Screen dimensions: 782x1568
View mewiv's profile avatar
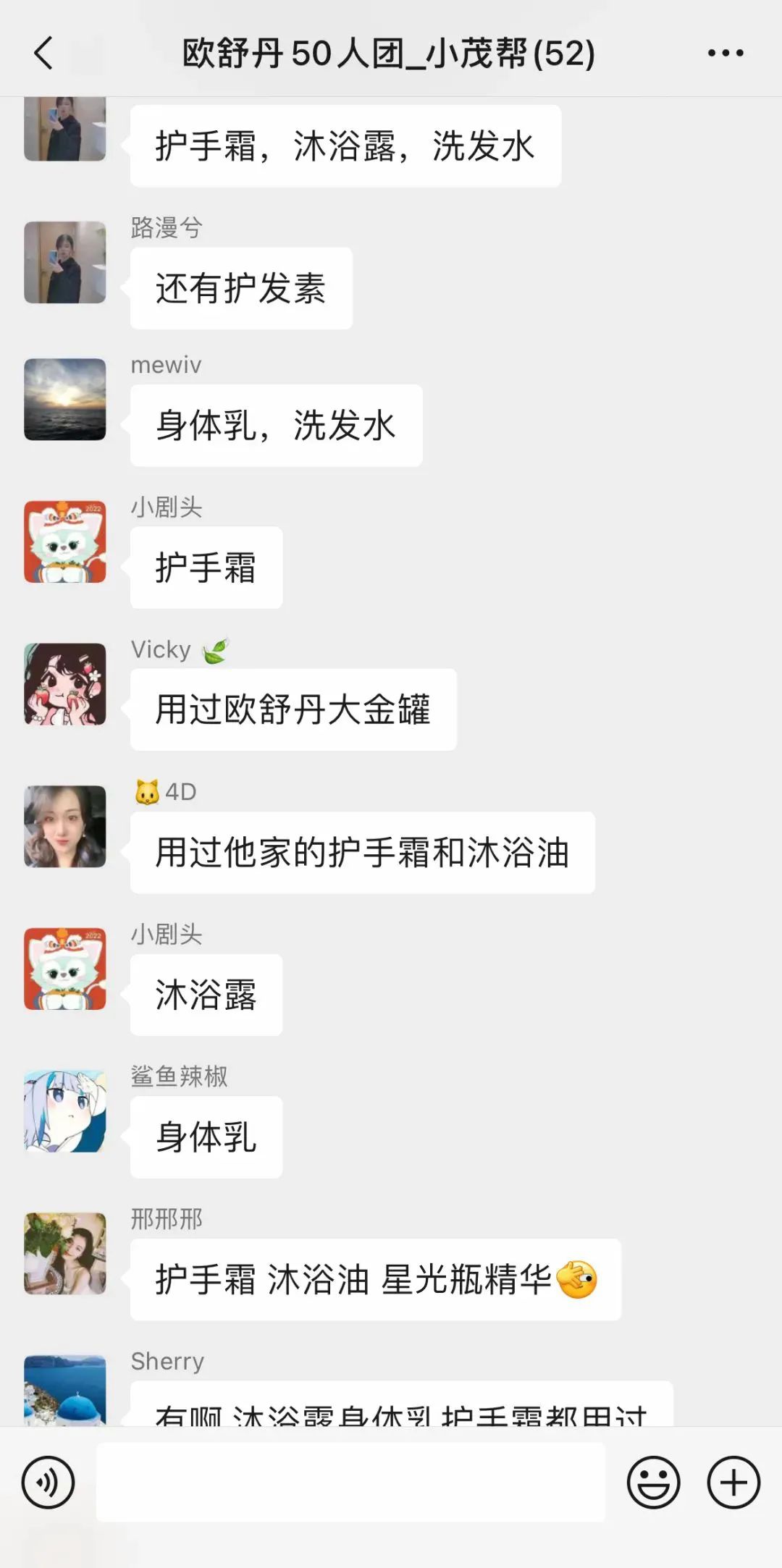pos(65,399)
